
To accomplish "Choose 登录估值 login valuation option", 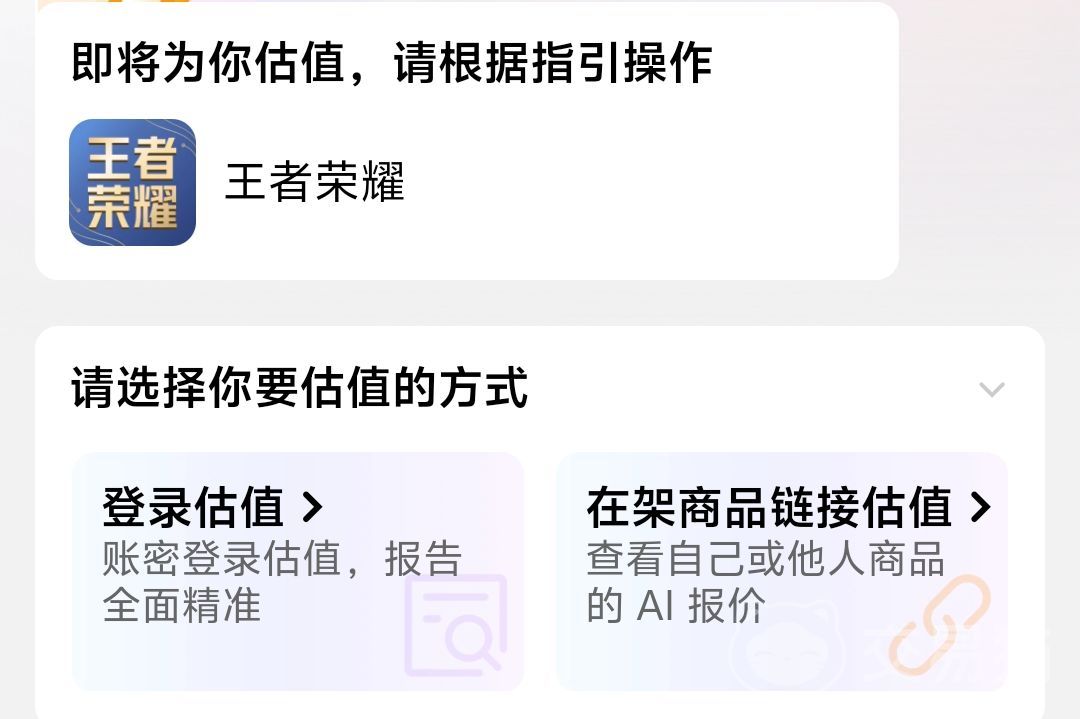I will pyautogui.click(x=297, y=570).
